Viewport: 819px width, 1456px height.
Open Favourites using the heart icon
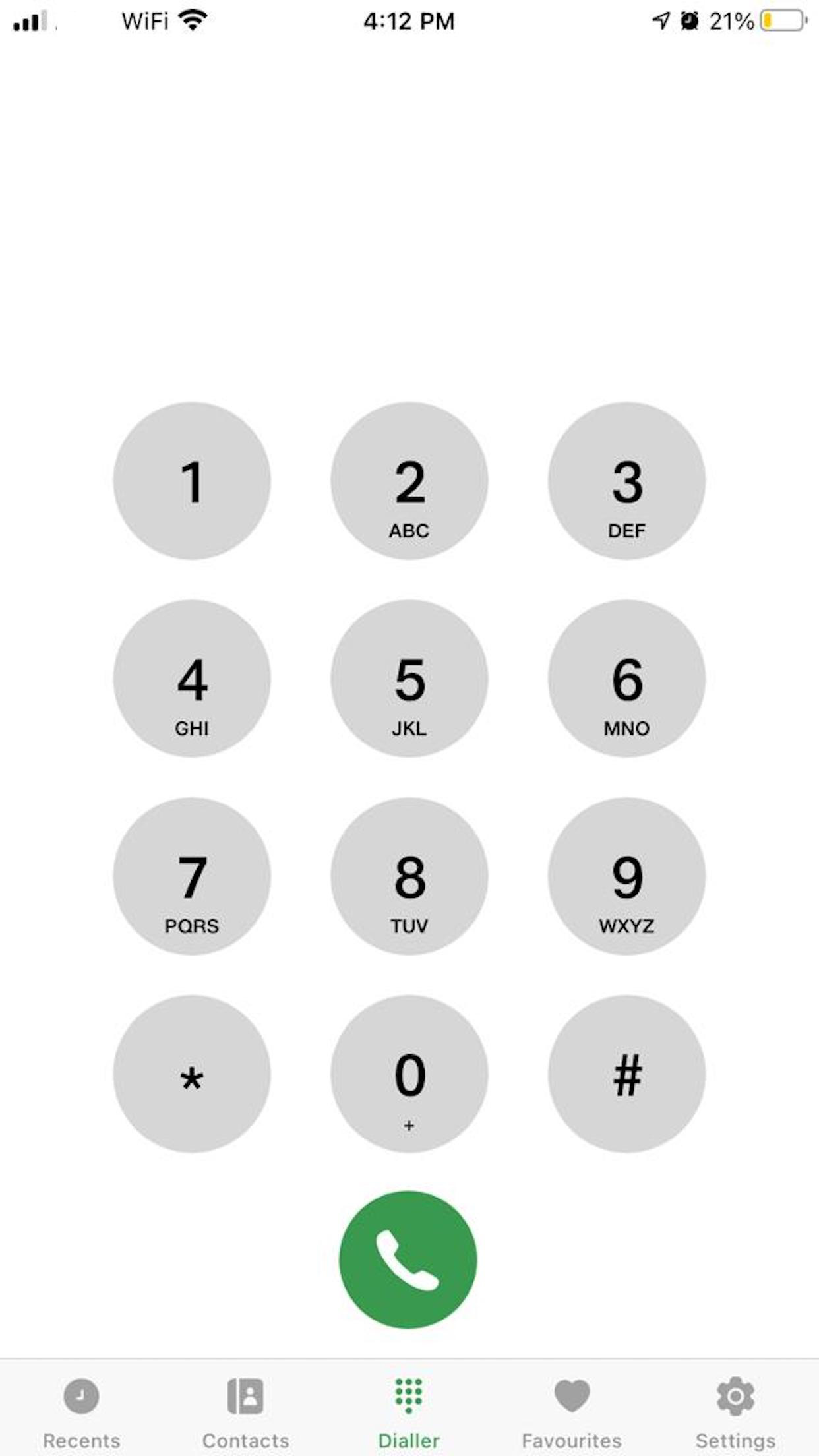click(572, 1396)
